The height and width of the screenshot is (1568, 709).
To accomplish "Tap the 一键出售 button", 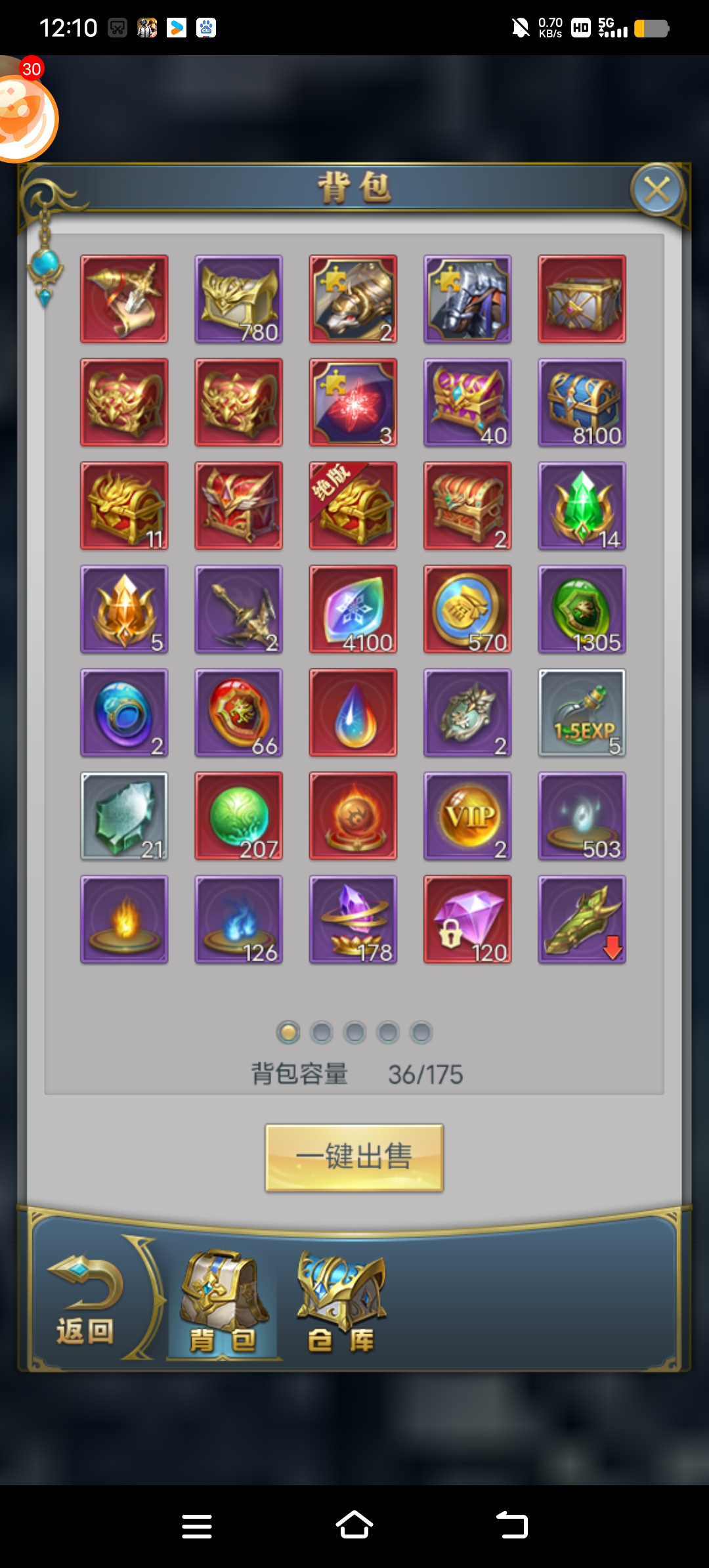I will pyautogui.click(x=354, y=1158).
